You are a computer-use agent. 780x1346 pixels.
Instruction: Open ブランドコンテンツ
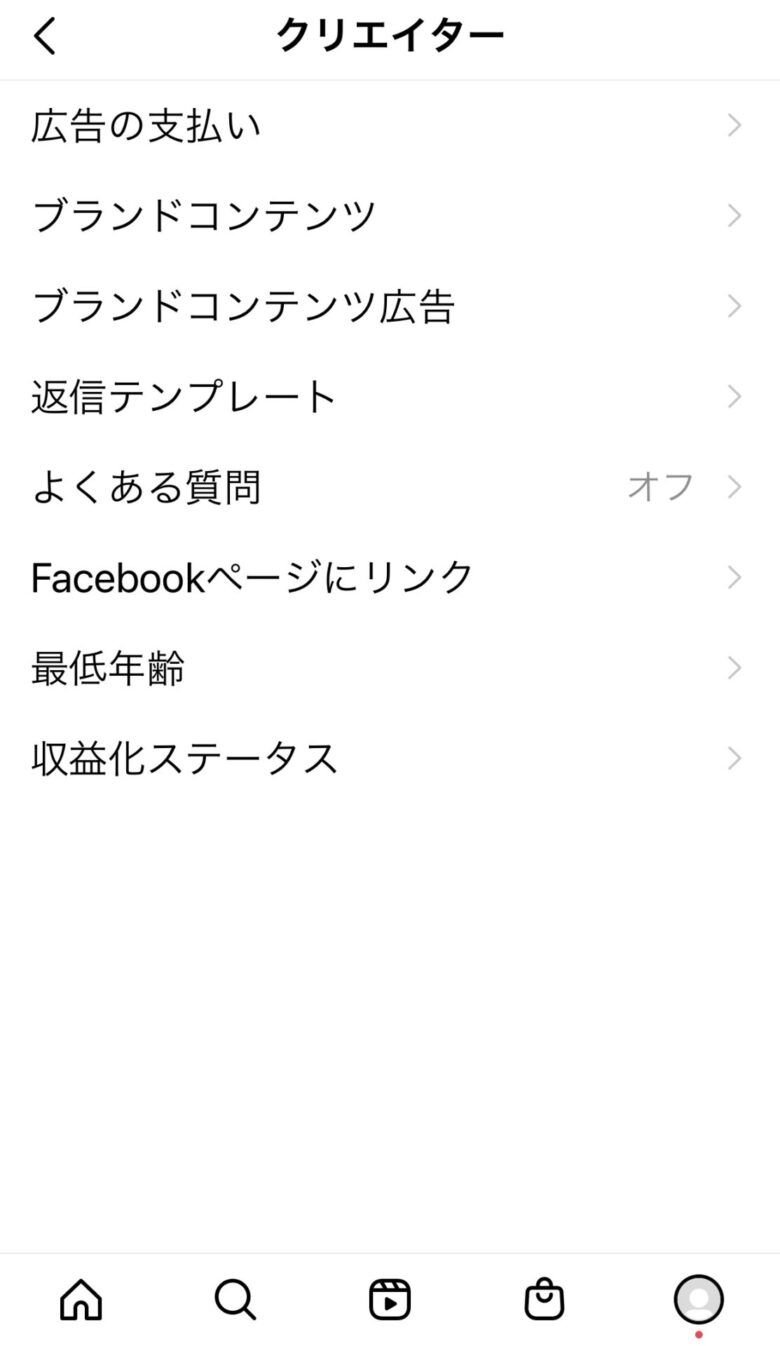[390, 216]
